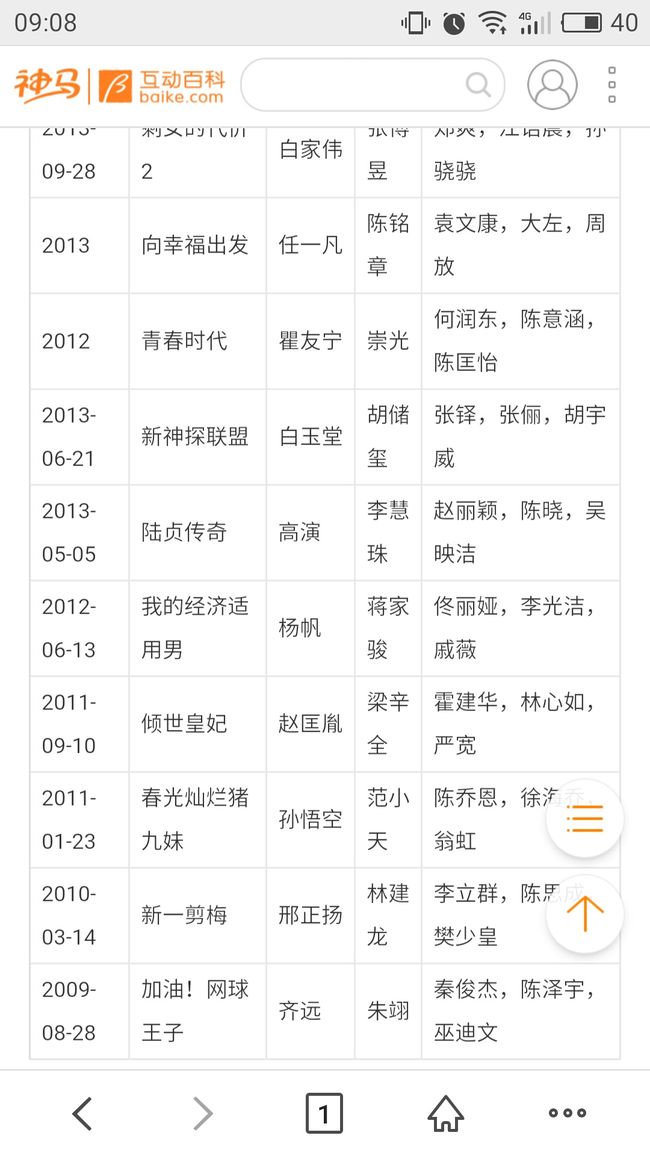Tap the magnifier search icon

(x=478, y=85)
